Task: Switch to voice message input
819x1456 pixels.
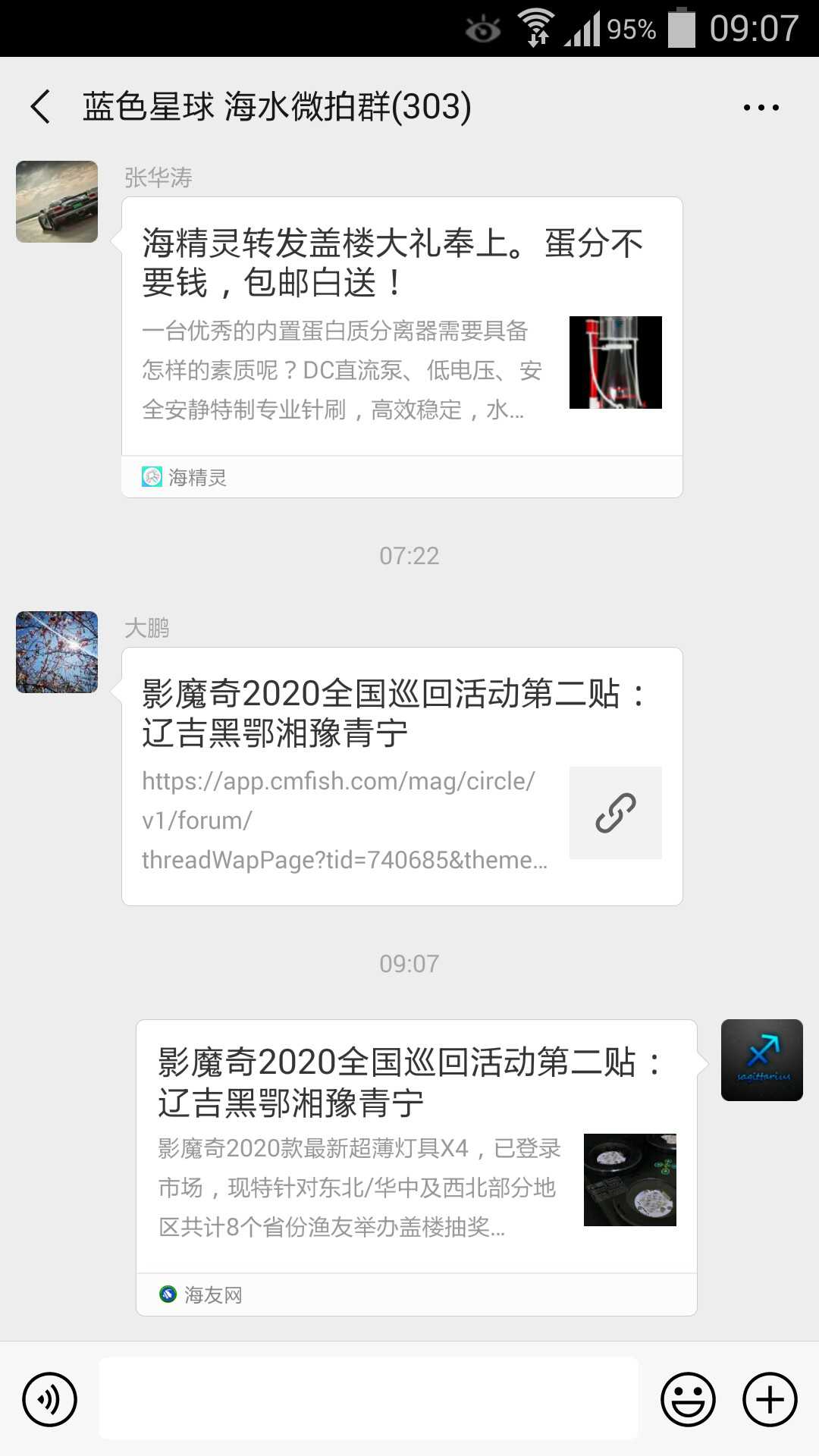Action: coord(50,1399)
